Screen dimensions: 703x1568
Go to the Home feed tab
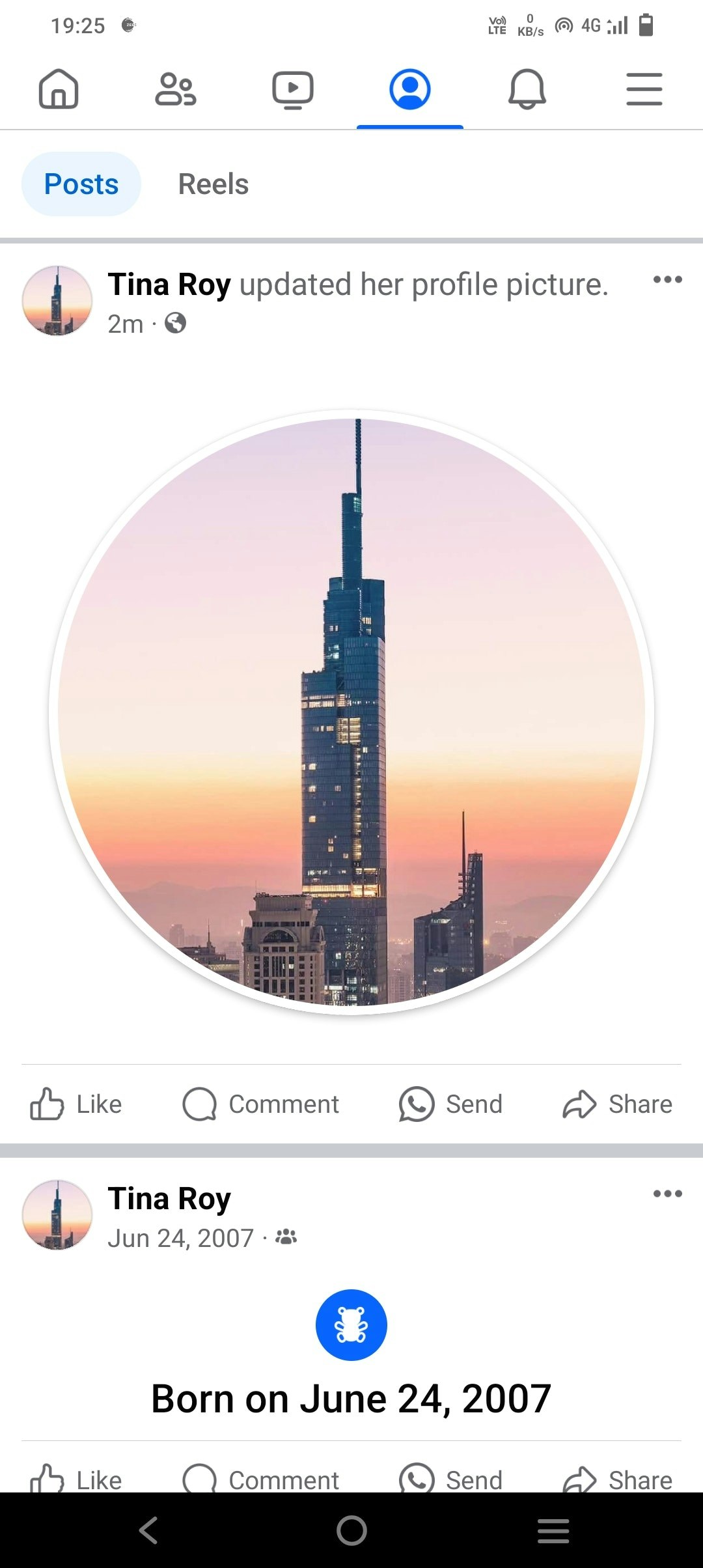tap(59, 89)
